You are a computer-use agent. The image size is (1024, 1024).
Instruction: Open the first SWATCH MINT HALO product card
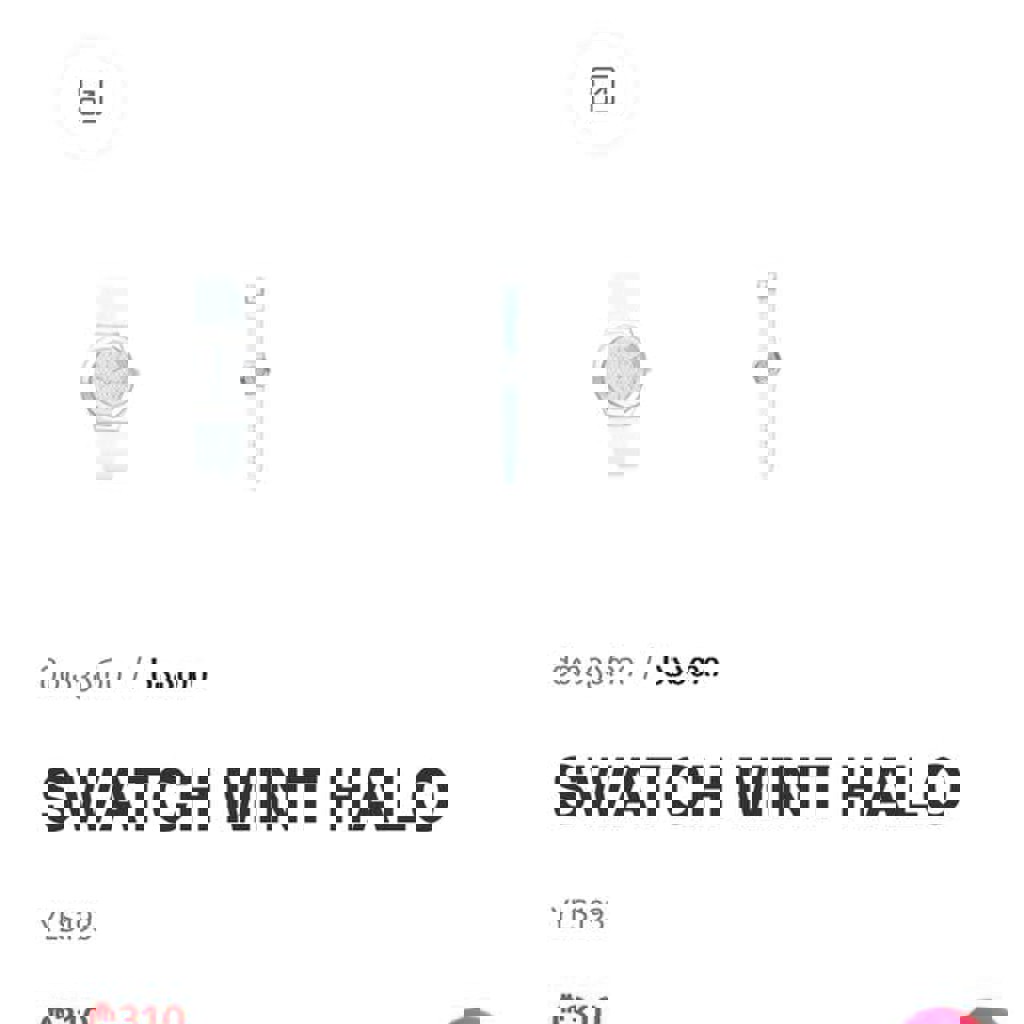click(x=245, y=797)
